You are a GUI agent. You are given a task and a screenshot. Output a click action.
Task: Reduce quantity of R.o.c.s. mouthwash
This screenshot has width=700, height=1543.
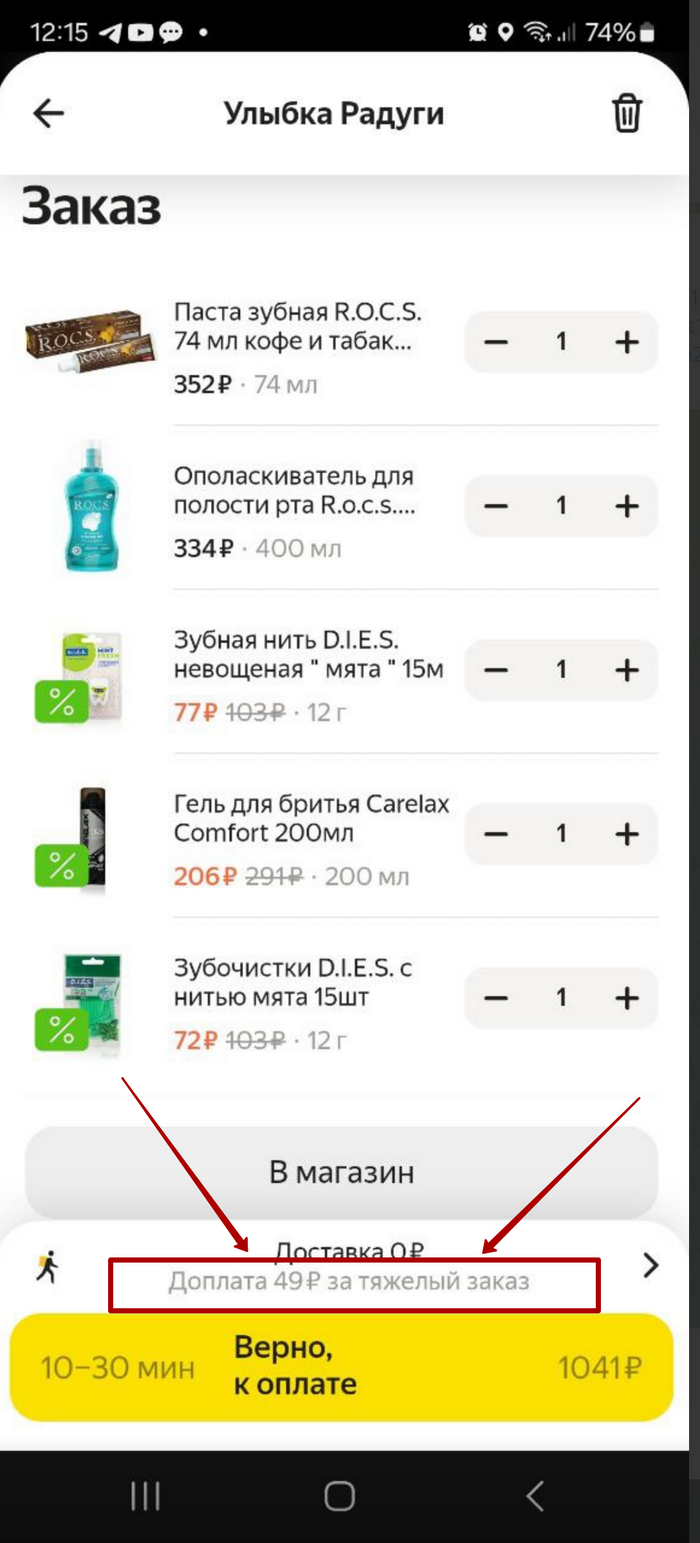point(496,506)
